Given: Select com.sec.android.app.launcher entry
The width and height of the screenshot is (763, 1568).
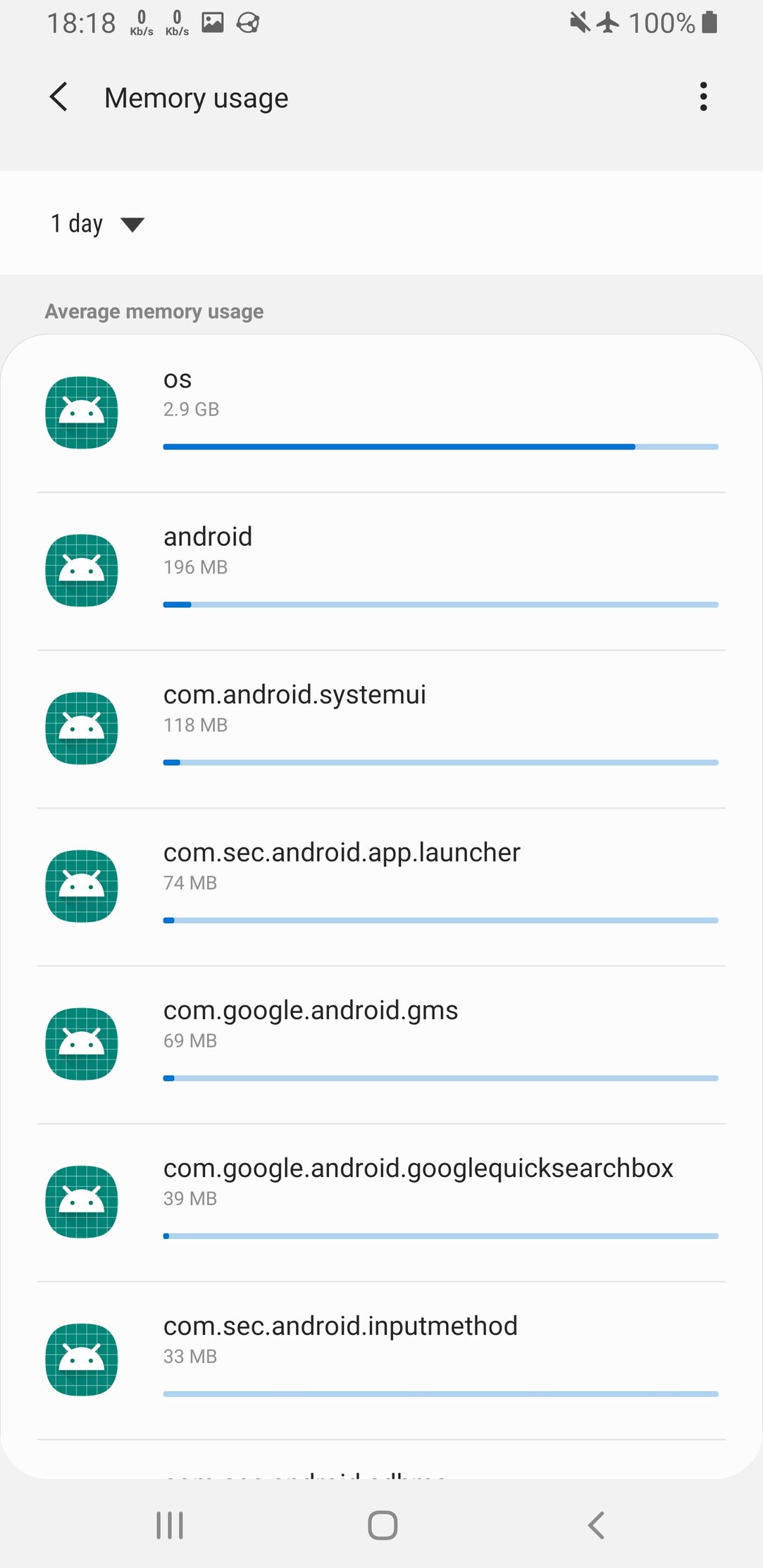Looking at the screenshot, I should click(x=381, y=888).
